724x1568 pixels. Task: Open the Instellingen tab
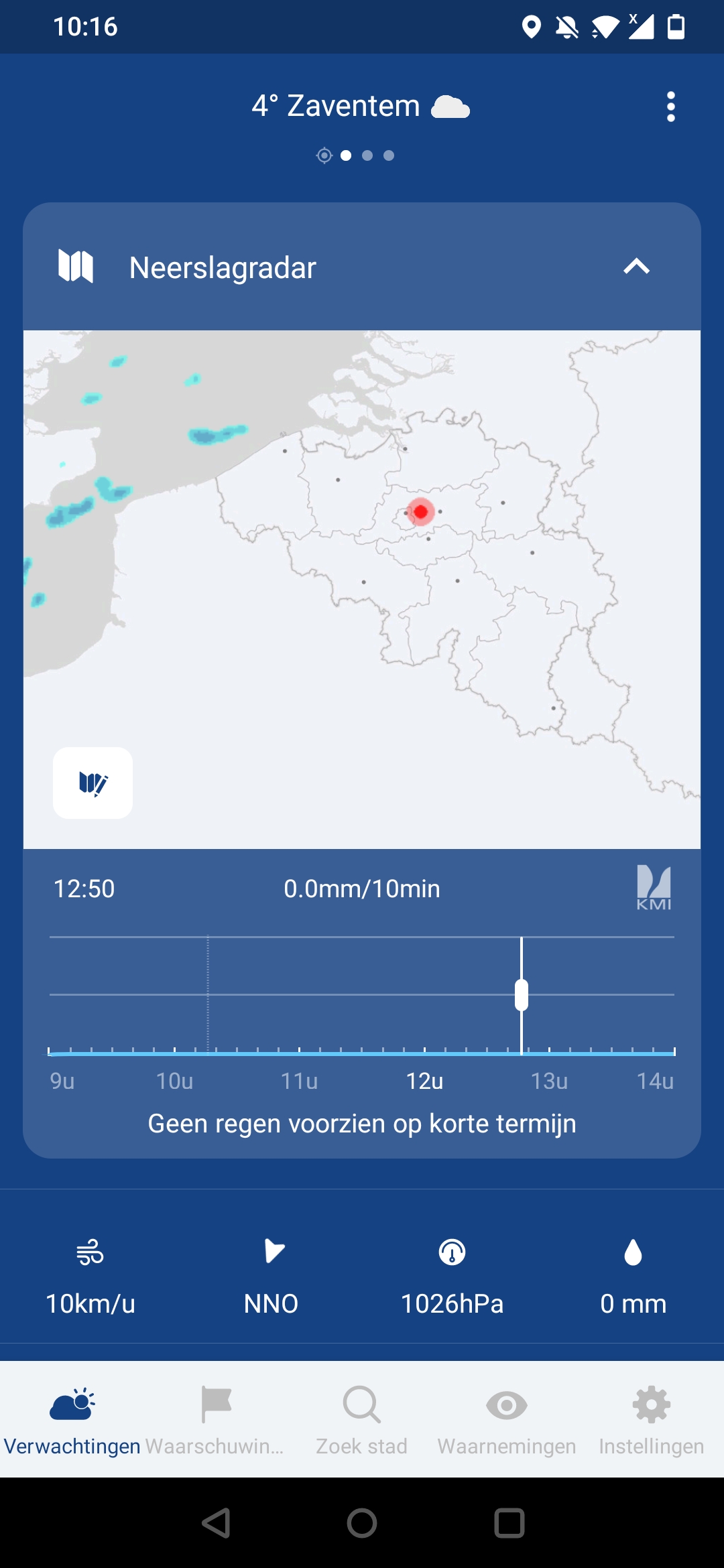tap(651, 1421)
